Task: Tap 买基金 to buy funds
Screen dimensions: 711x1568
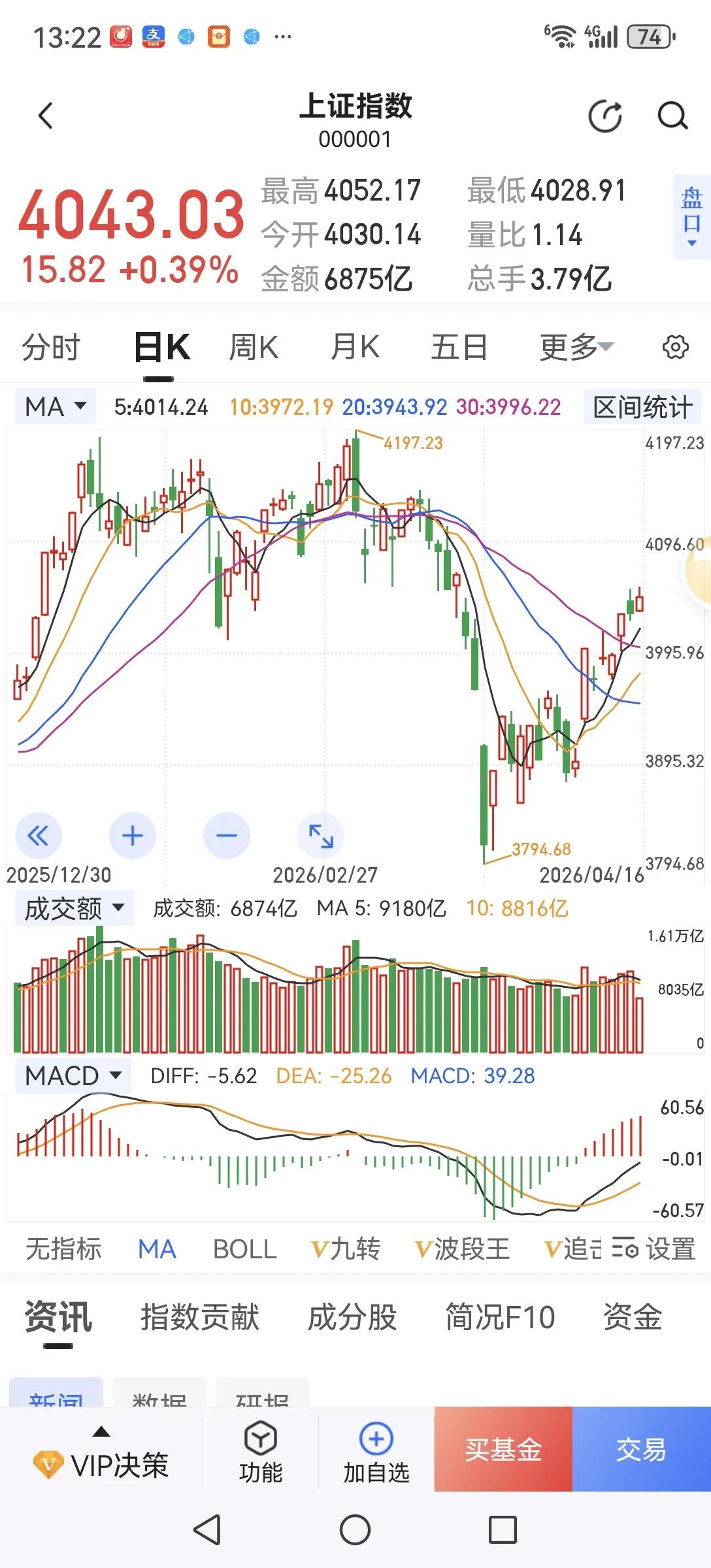Action: pos(502,1450)
